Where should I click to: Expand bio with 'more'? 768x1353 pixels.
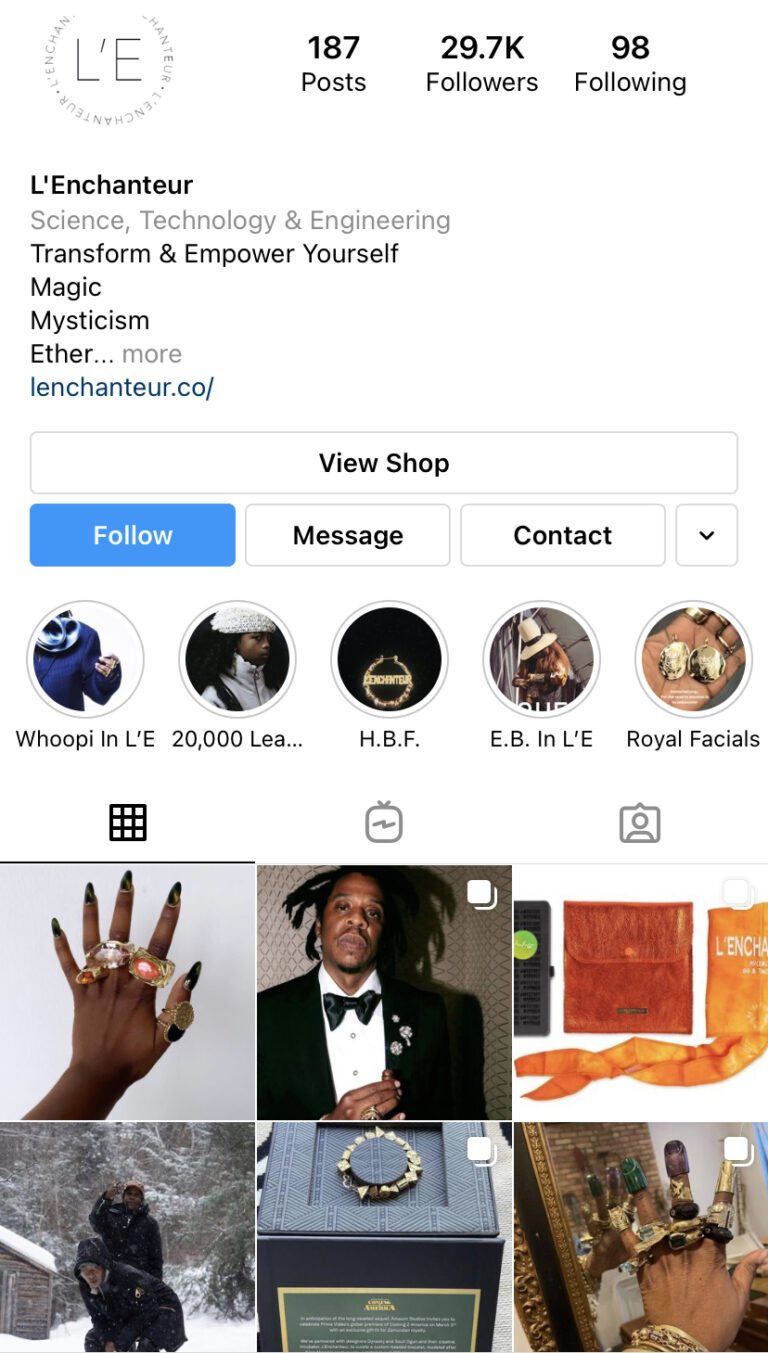(x=151, y=354)
